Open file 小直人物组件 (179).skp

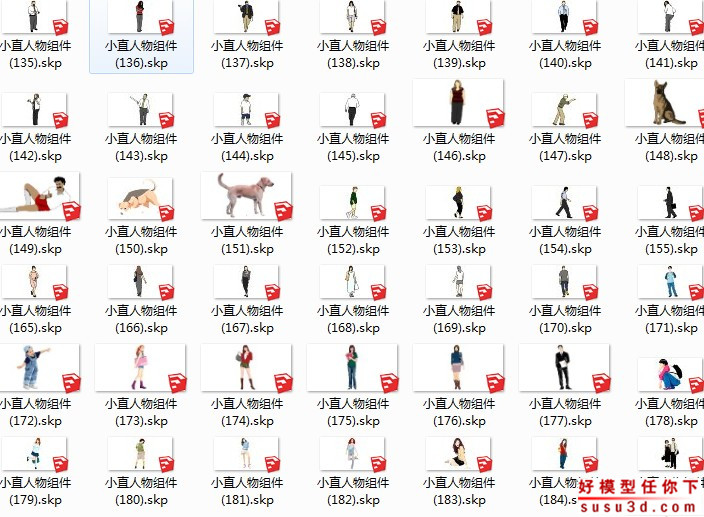(35, 454)
